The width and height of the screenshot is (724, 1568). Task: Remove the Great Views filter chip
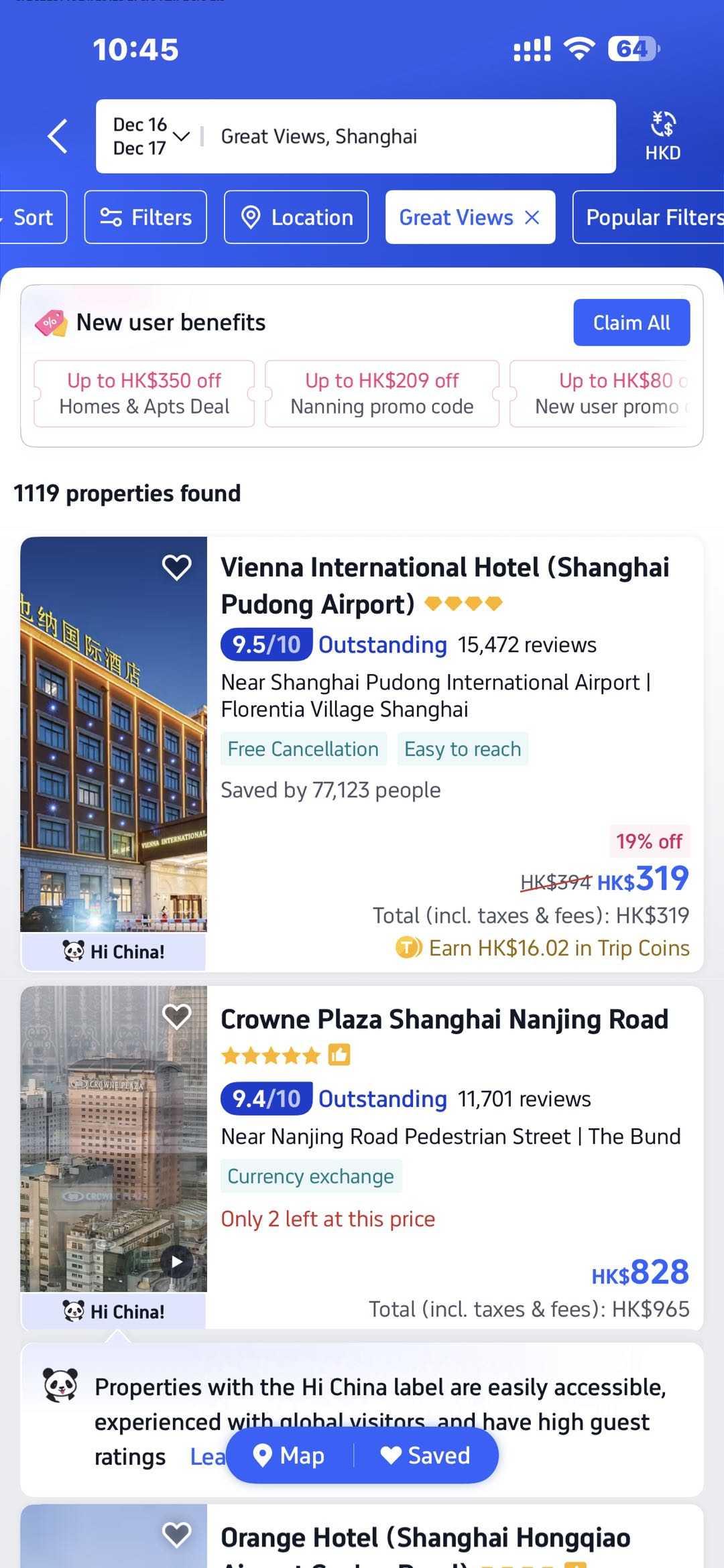[x=532, y=217]
